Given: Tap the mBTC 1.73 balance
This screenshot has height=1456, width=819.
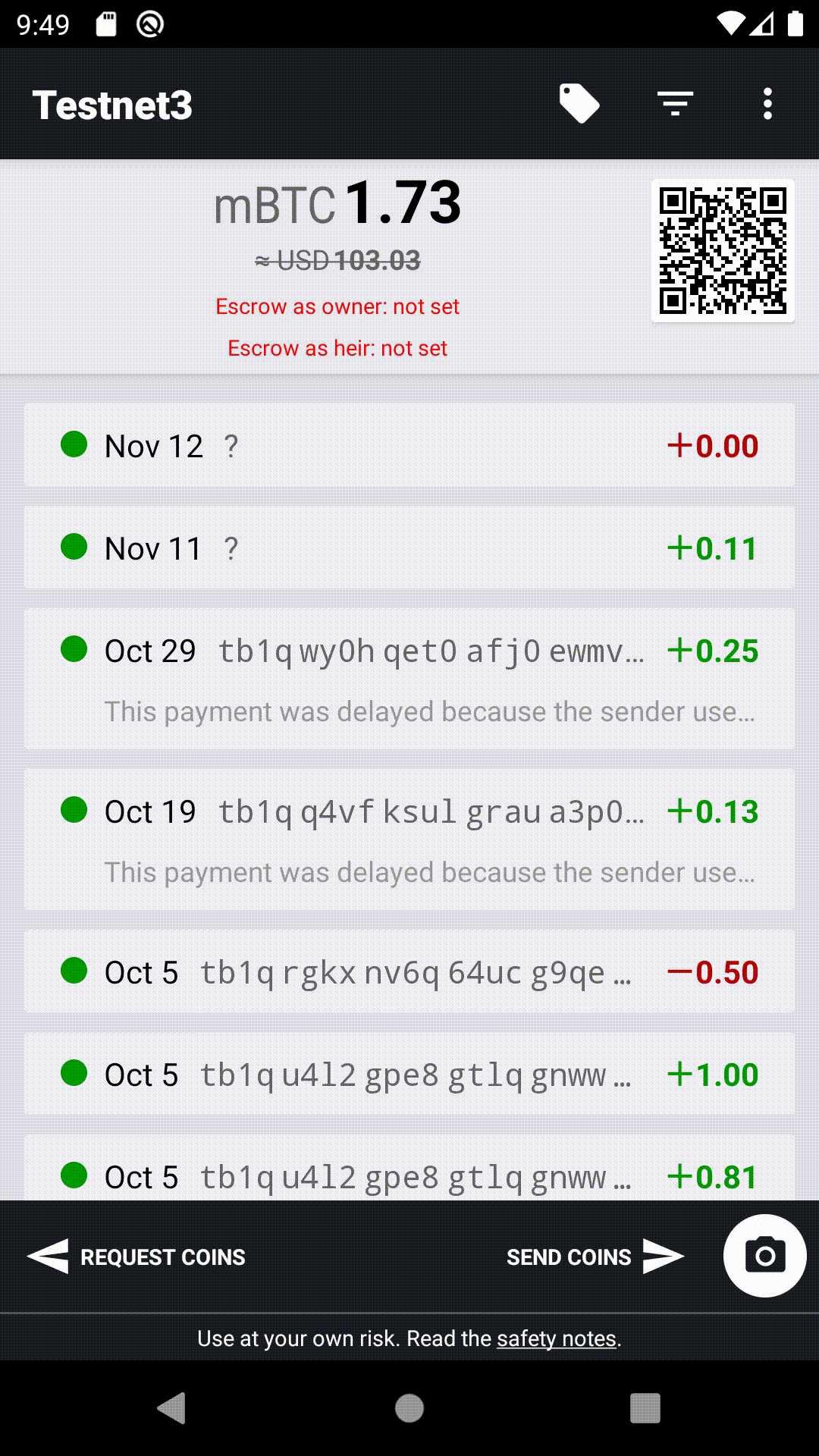Looking at the screenshot, I should point(337,203).
